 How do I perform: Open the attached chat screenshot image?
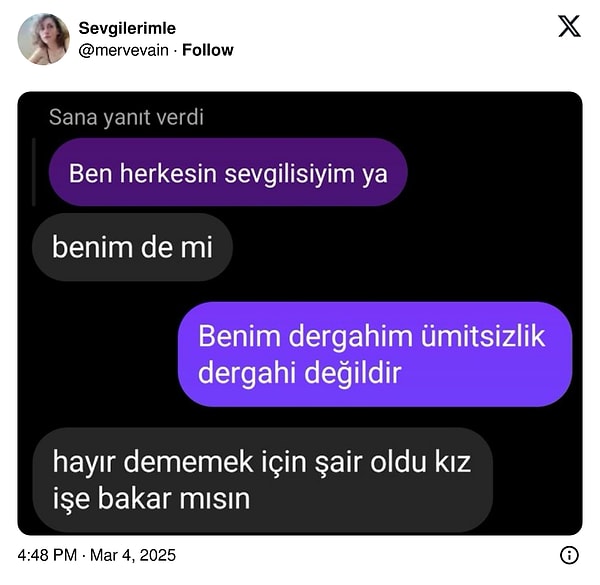coord(300,313)
